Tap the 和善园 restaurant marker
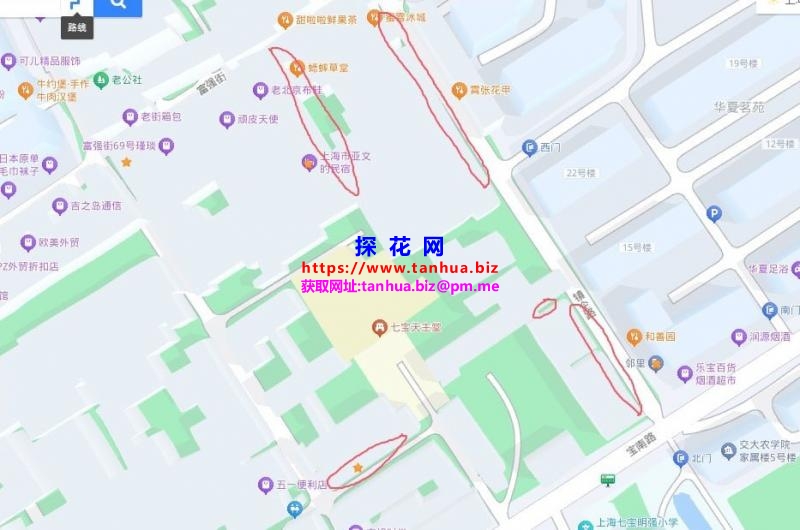The width and height of the screenshot is (800, 530). click(x=634, y=336)
